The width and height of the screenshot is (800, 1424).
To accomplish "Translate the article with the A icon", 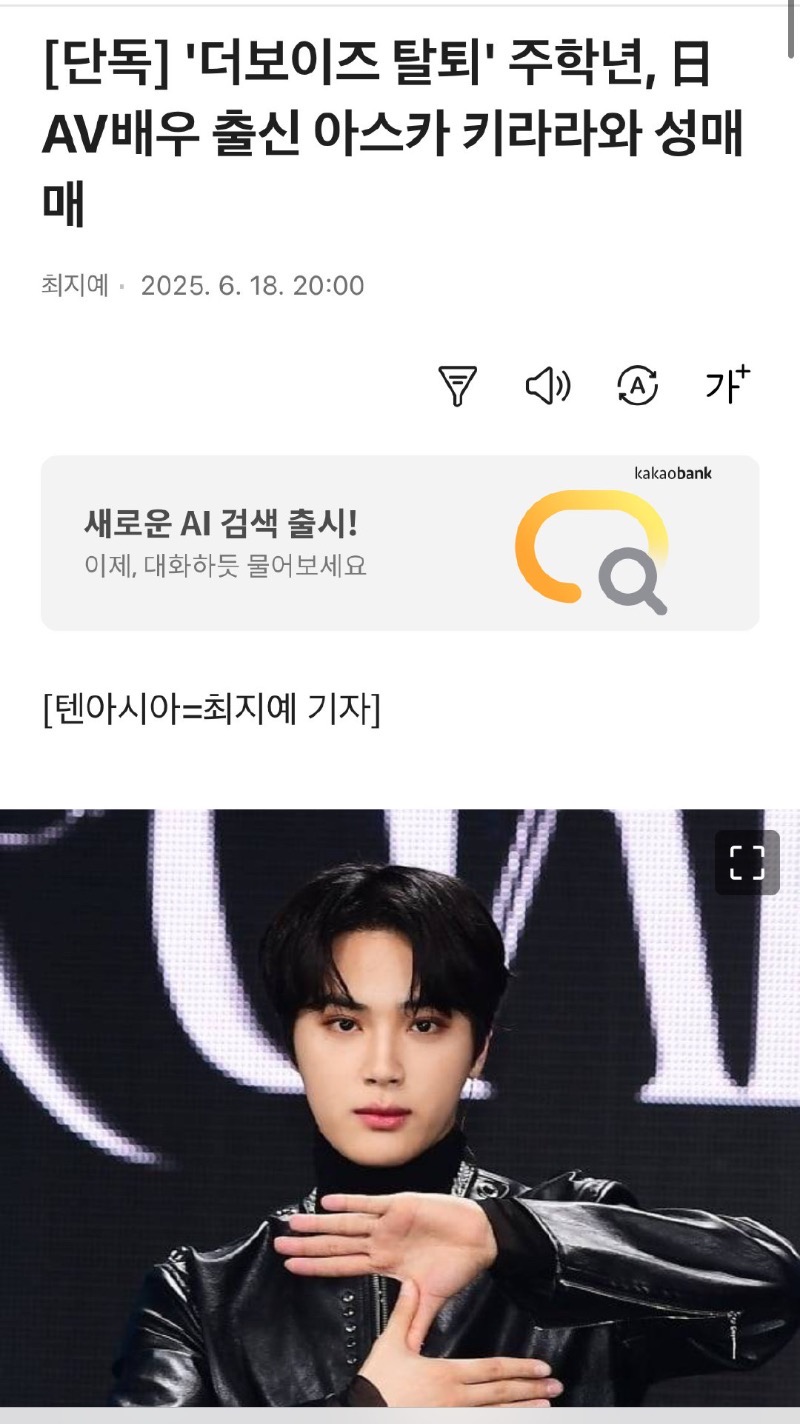I will [x=637, y=386].
